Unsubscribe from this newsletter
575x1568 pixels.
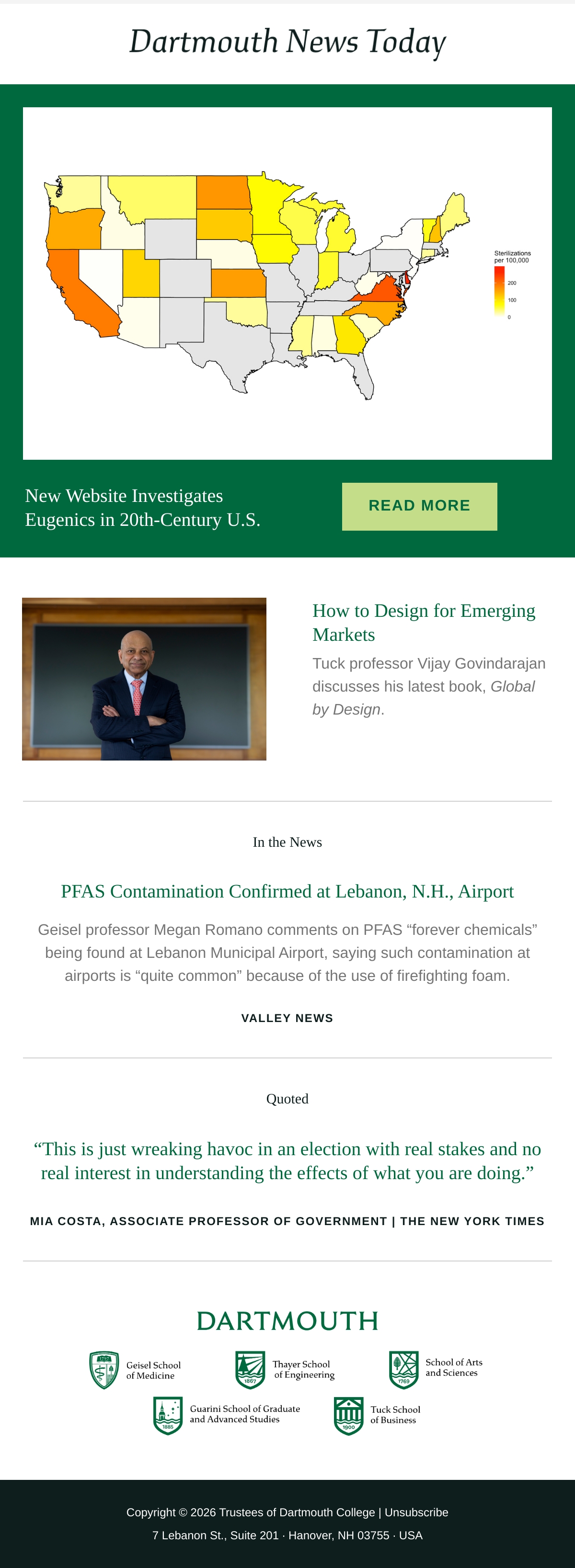[x=416, y=1512]
